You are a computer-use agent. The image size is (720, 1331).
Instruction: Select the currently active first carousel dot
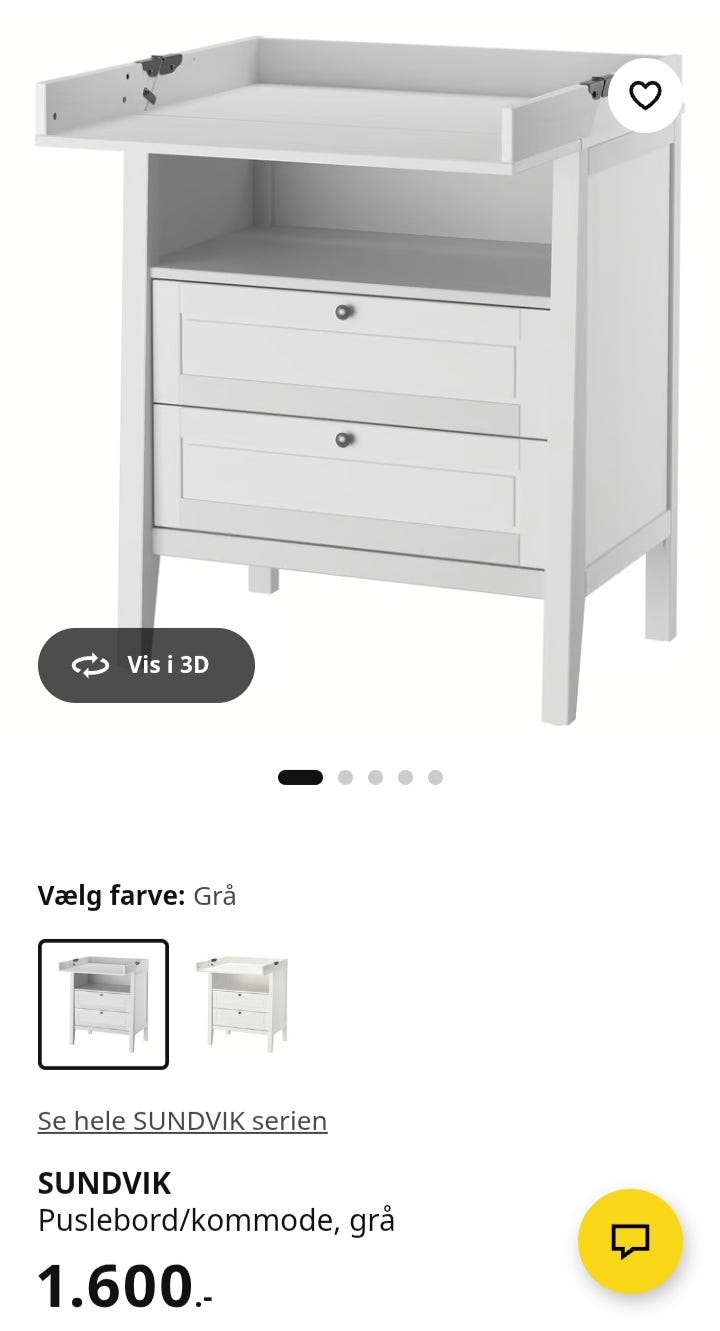(299, 775)
